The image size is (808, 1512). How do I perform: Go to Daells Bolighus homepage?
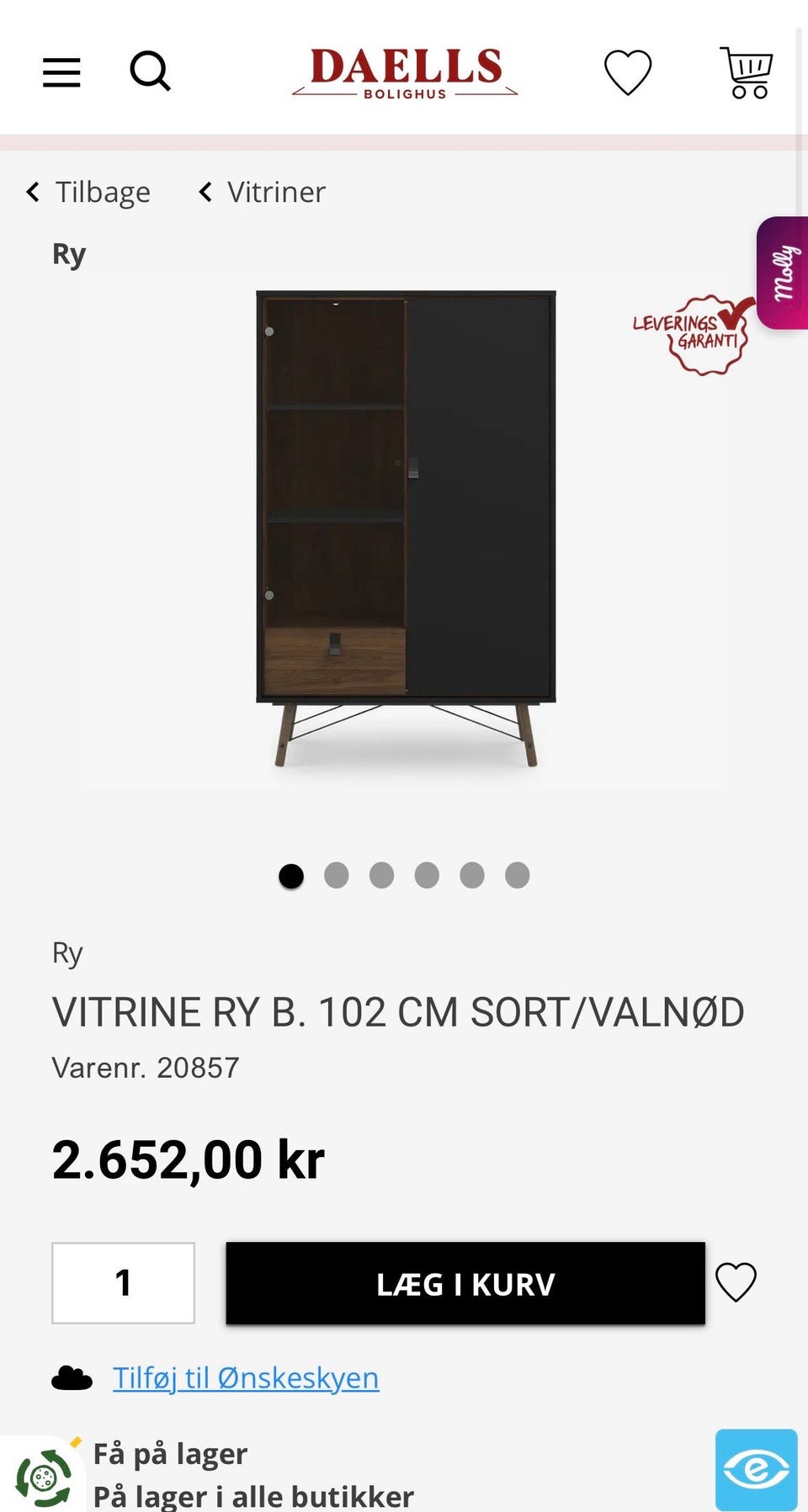click(x=405, y=72)
